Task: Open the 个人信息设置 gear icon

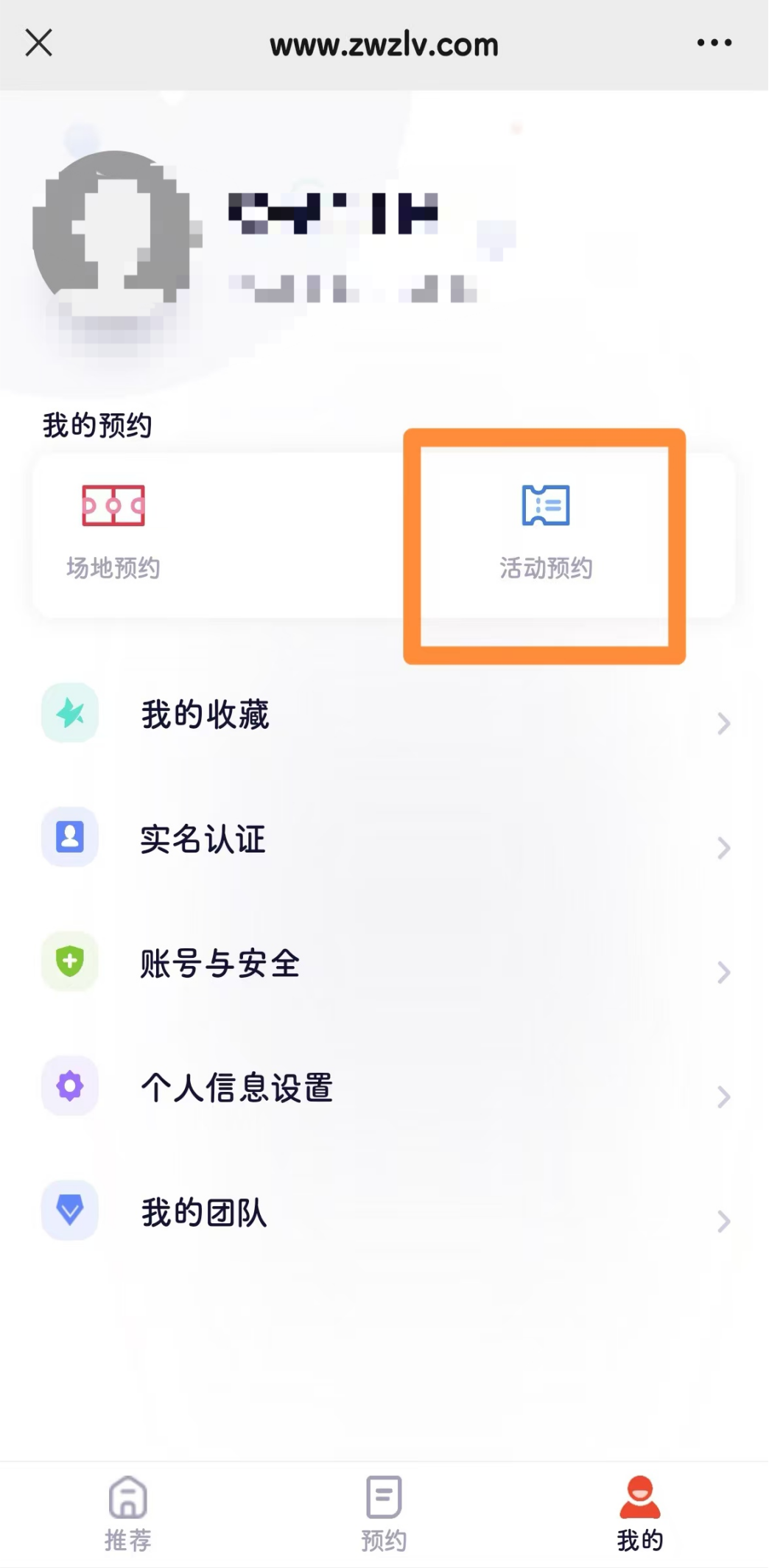Action: [69, 1087]
